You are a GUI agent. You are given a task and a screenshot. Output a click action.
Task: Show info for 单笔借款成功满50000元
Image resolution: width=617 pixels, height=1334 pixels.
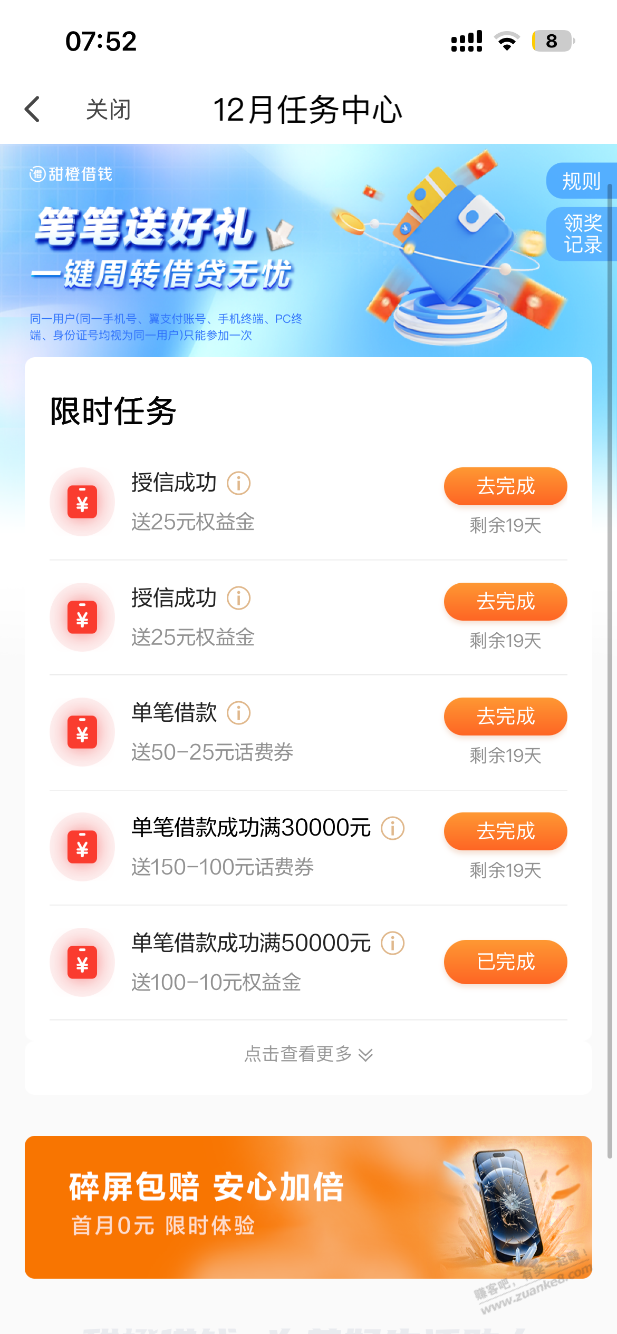pos(393,943)
